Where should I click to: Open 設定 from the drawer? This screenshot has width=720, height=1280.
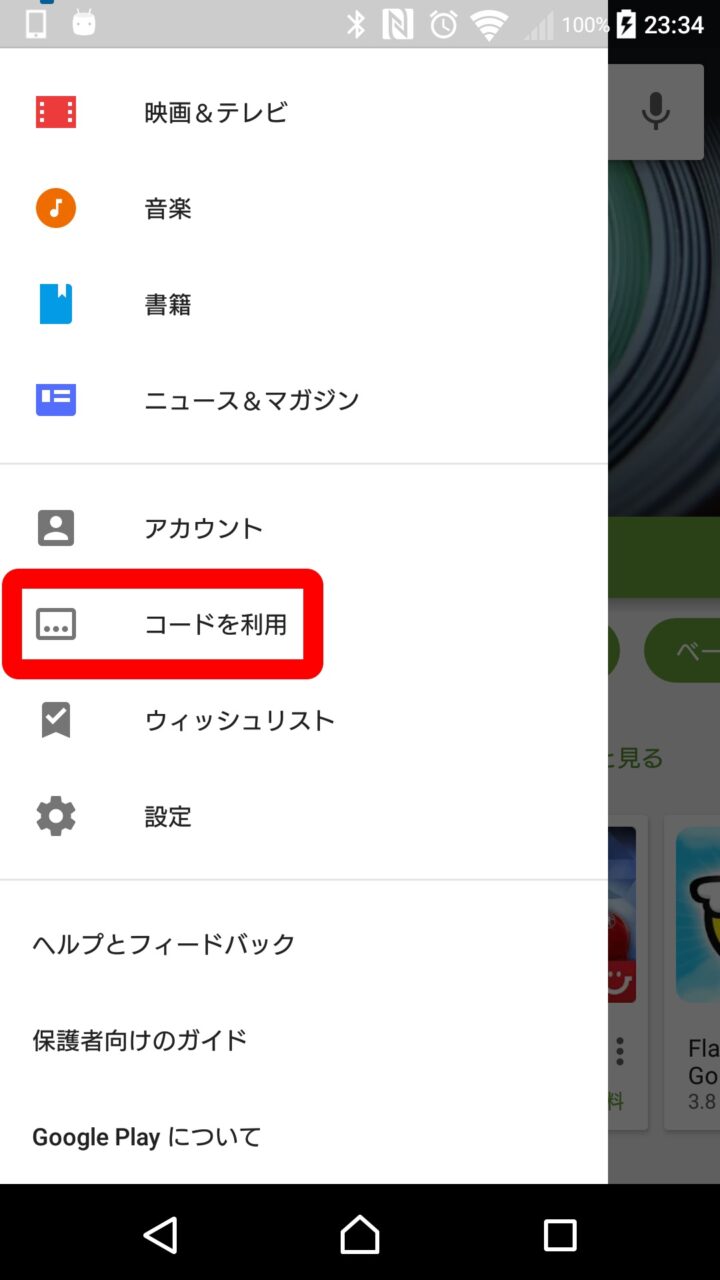(x=168, y=816)
